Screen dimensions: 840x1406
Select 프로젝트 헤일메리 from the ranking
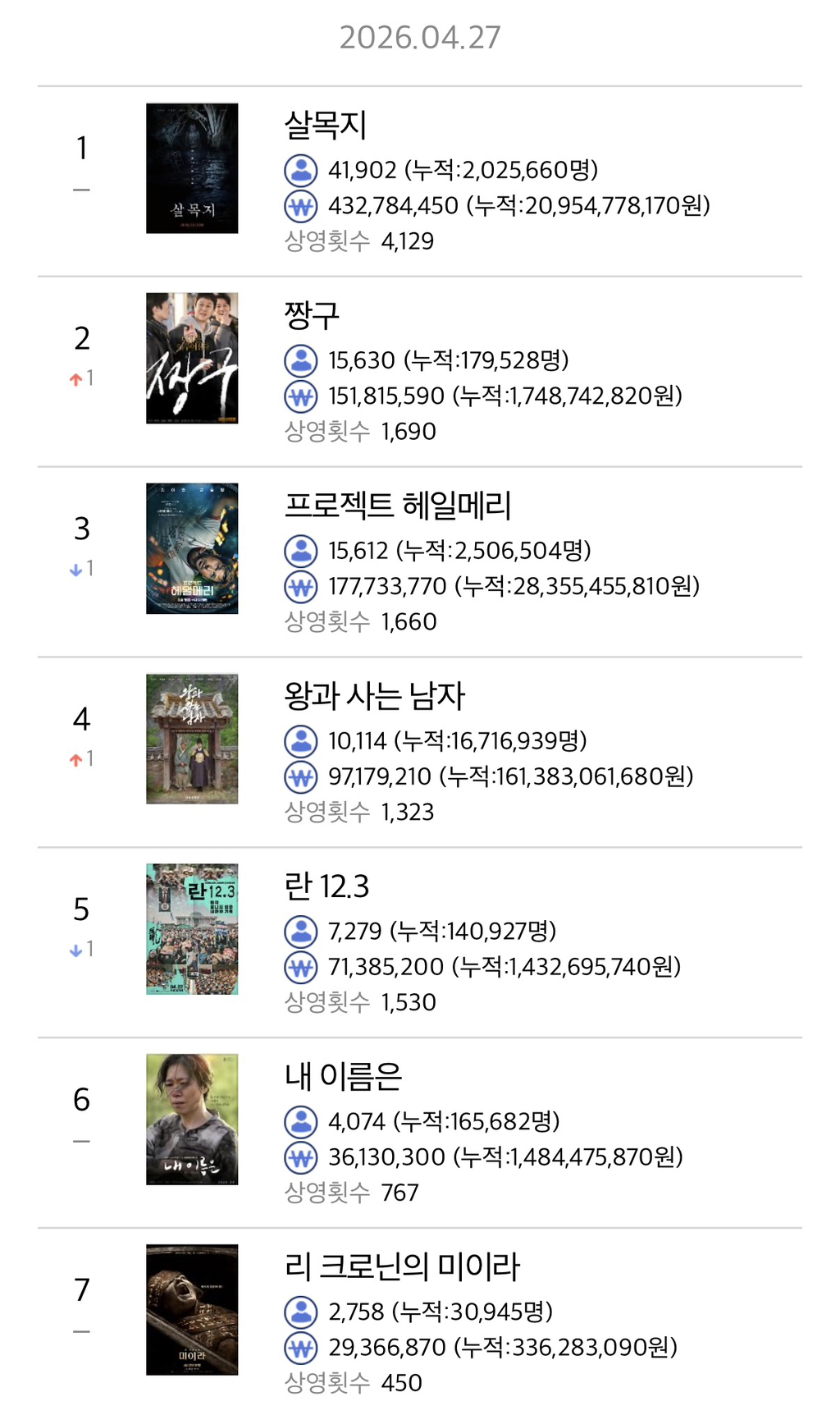click(x=419, y=562)
